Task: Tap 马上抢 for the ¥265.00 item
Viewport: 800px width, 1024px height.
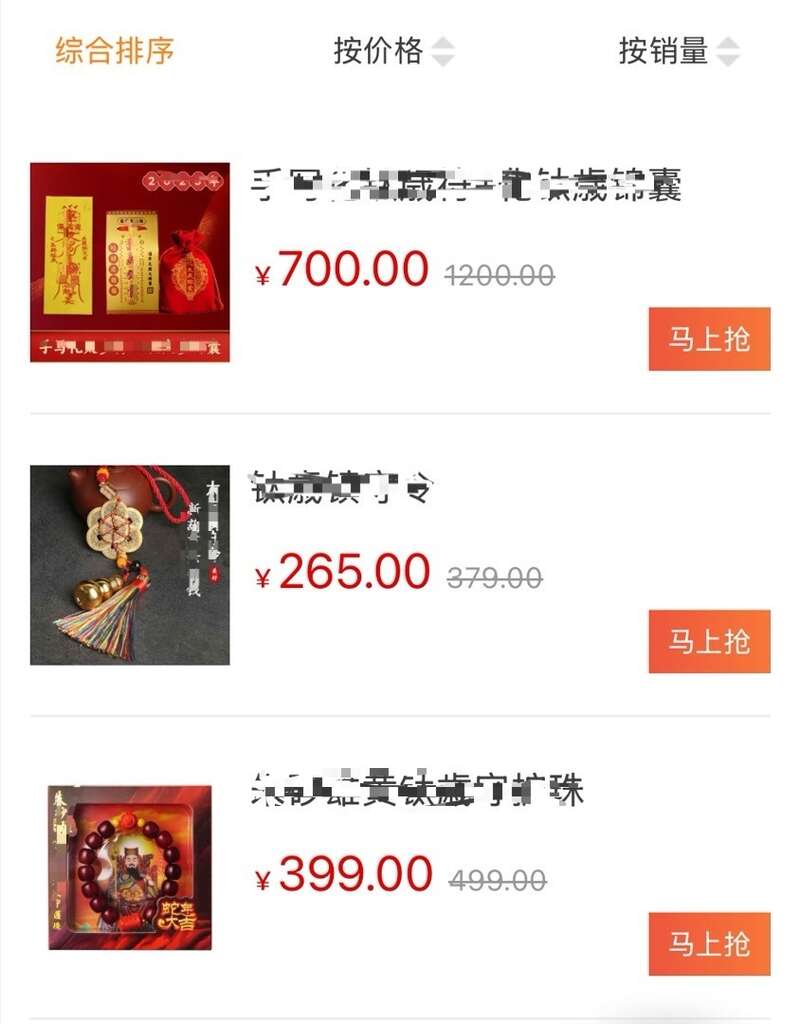Action: (x=709, y=641)
